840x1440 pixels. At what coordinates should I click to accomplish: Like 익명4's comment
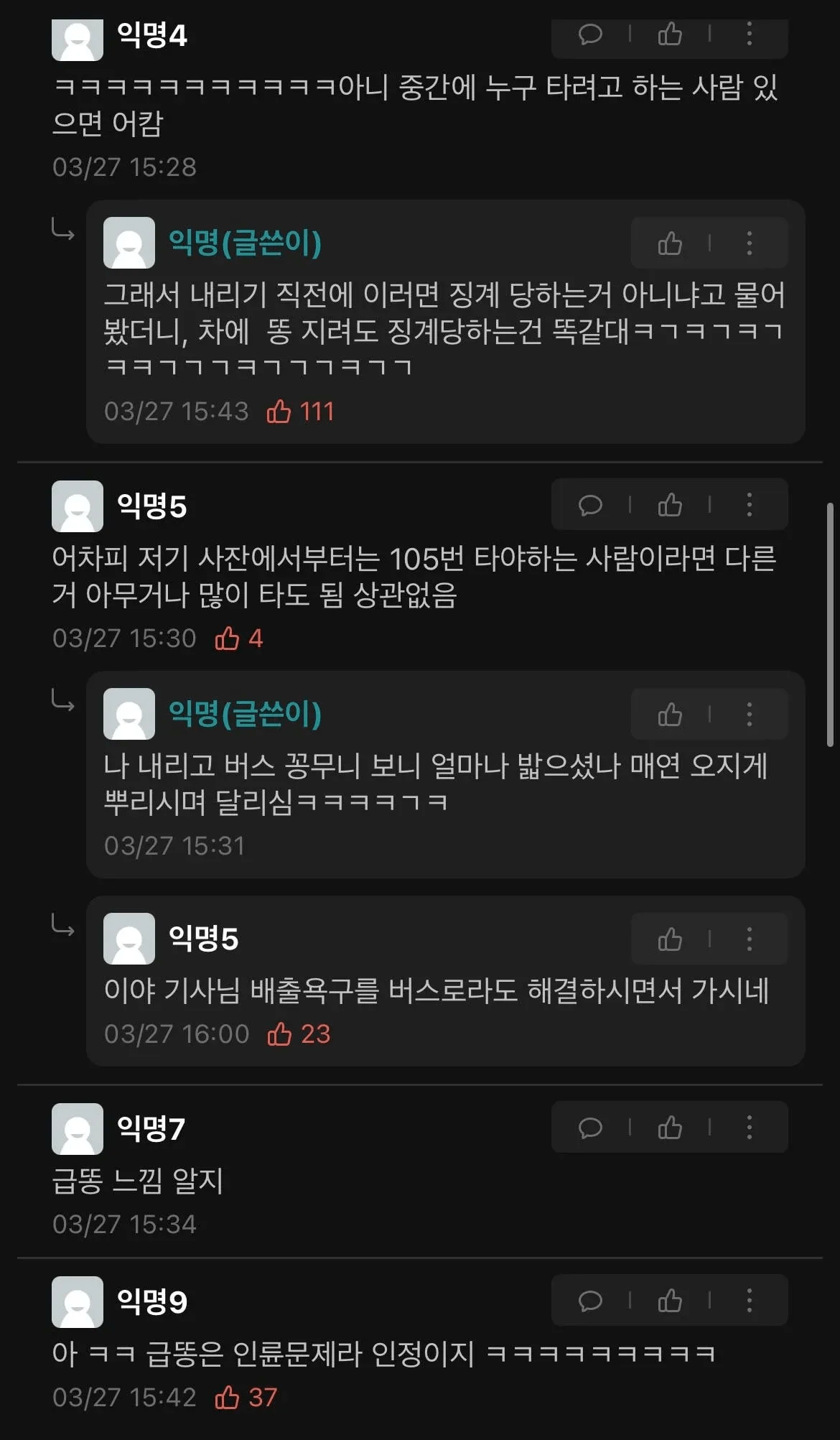tap(669, 34)
